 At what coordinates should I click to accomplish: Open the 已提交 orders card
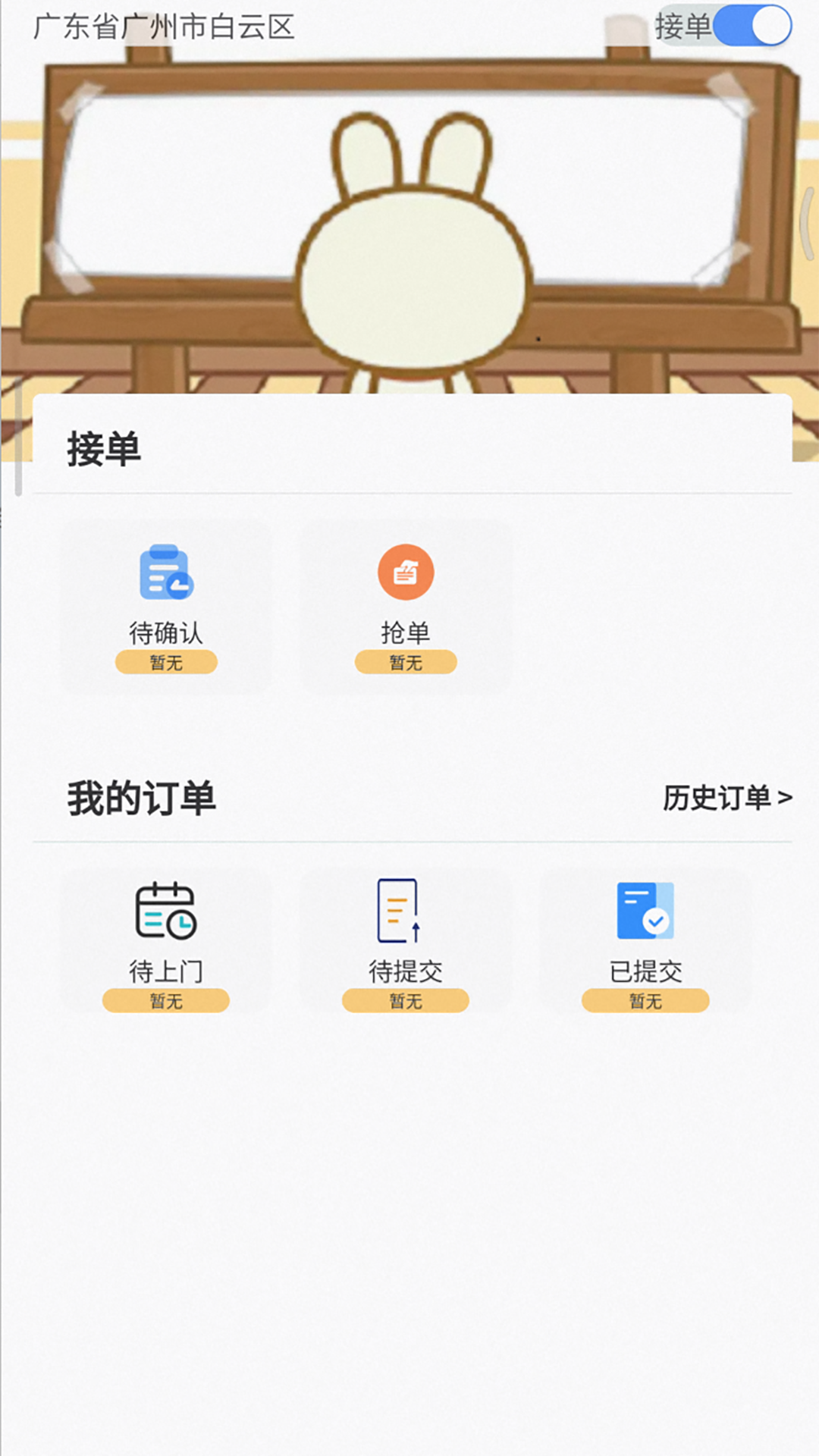click(x=645, y=942)
